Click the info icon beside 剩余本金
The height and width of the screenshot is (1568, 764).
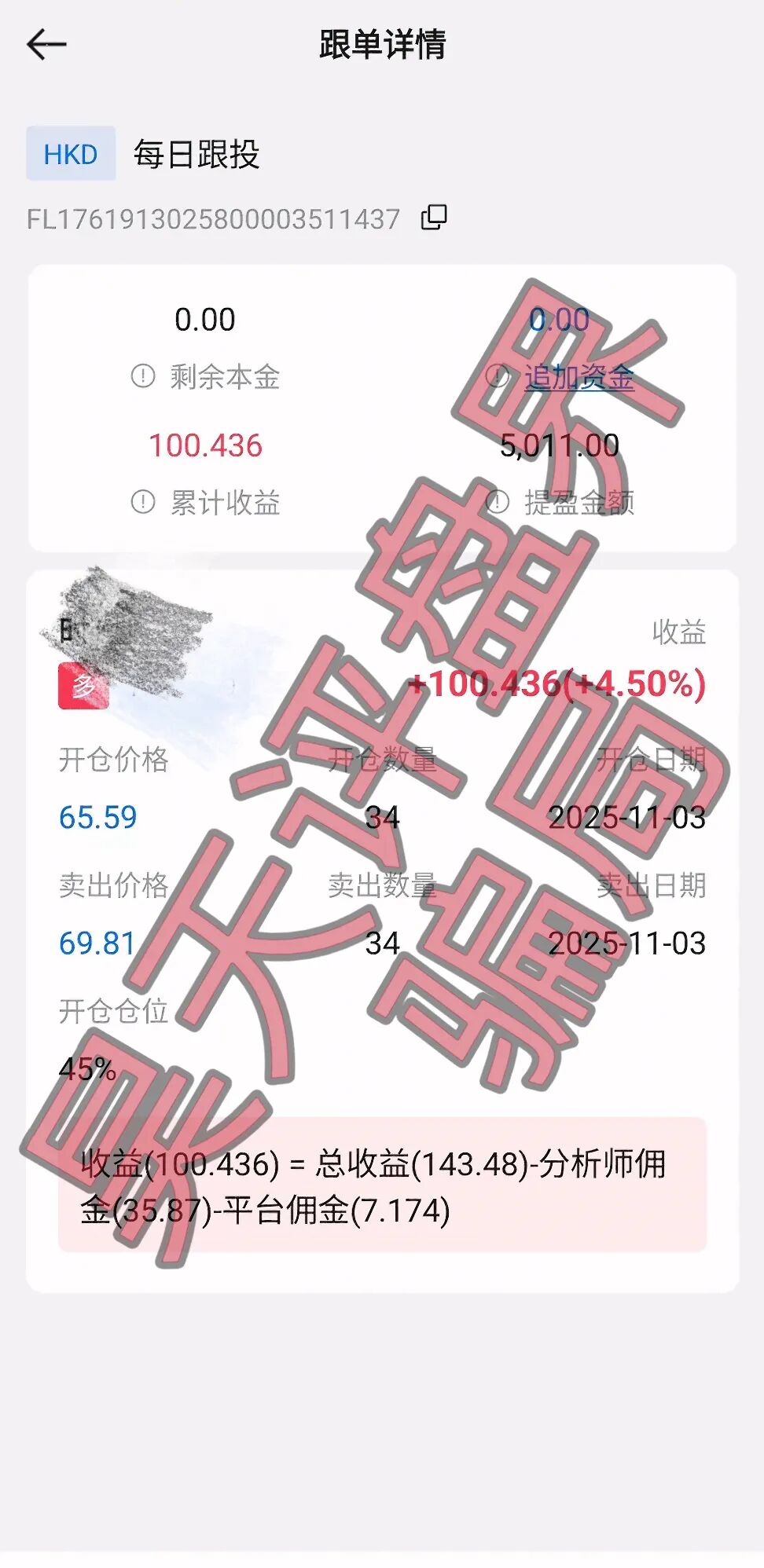[x=141, y=375]
